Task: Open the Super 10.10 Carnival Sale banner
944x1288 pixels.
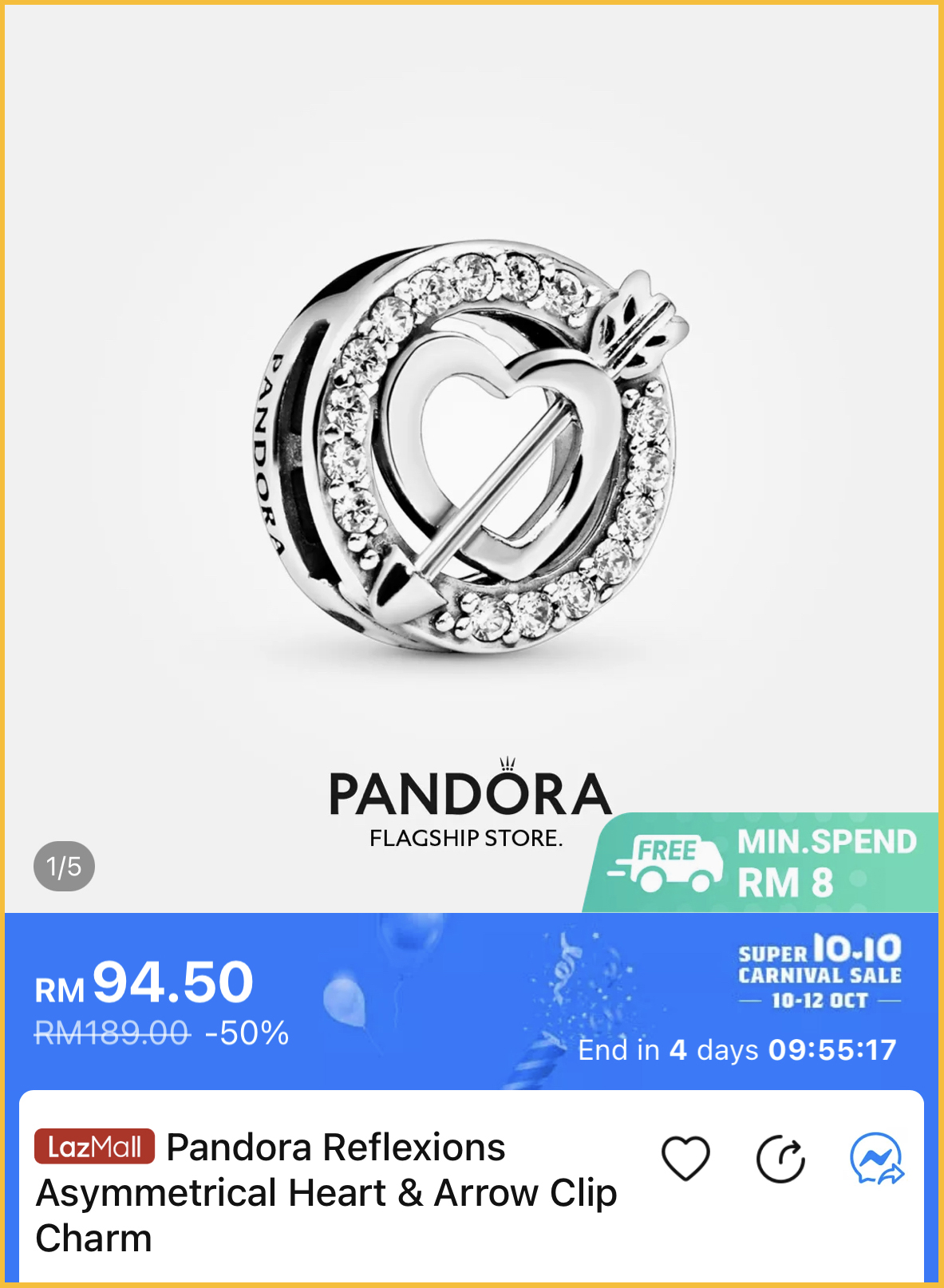Action: pos(820,971)
